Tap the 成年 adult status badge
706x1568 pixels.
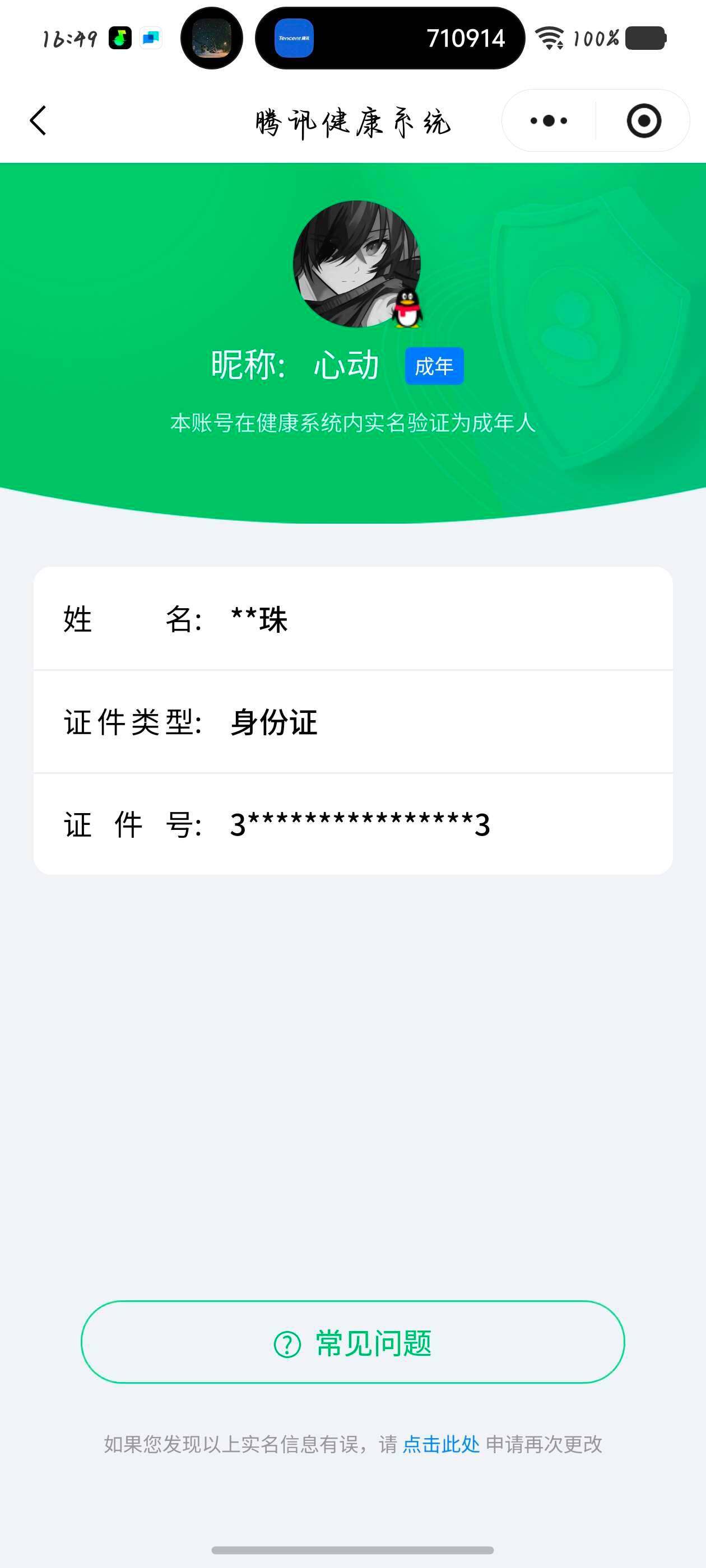(435, 365)
